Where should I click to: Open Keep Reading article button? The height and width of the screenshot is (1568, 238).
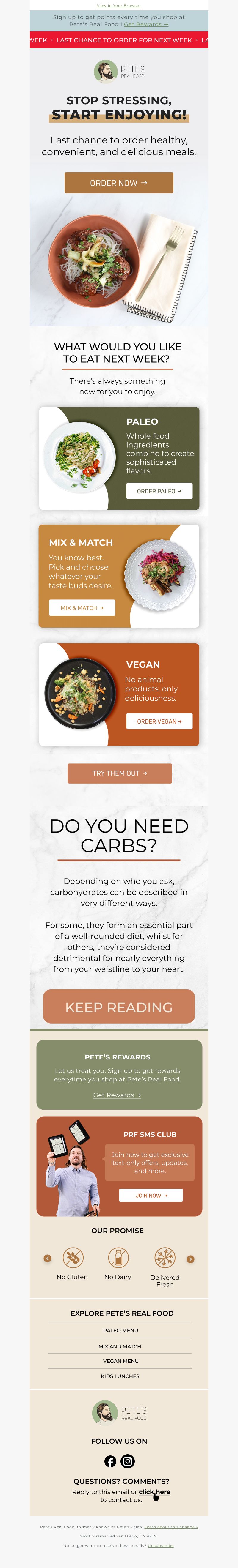[x=119, y=1008]
